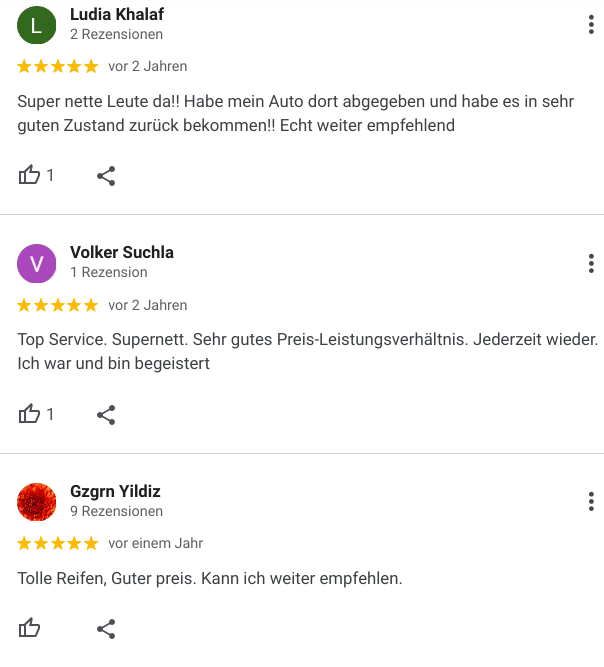This screenshot has height=667, width=604.
Task: Like Ludia Khalaf's review
Action: tap(30, 176)
